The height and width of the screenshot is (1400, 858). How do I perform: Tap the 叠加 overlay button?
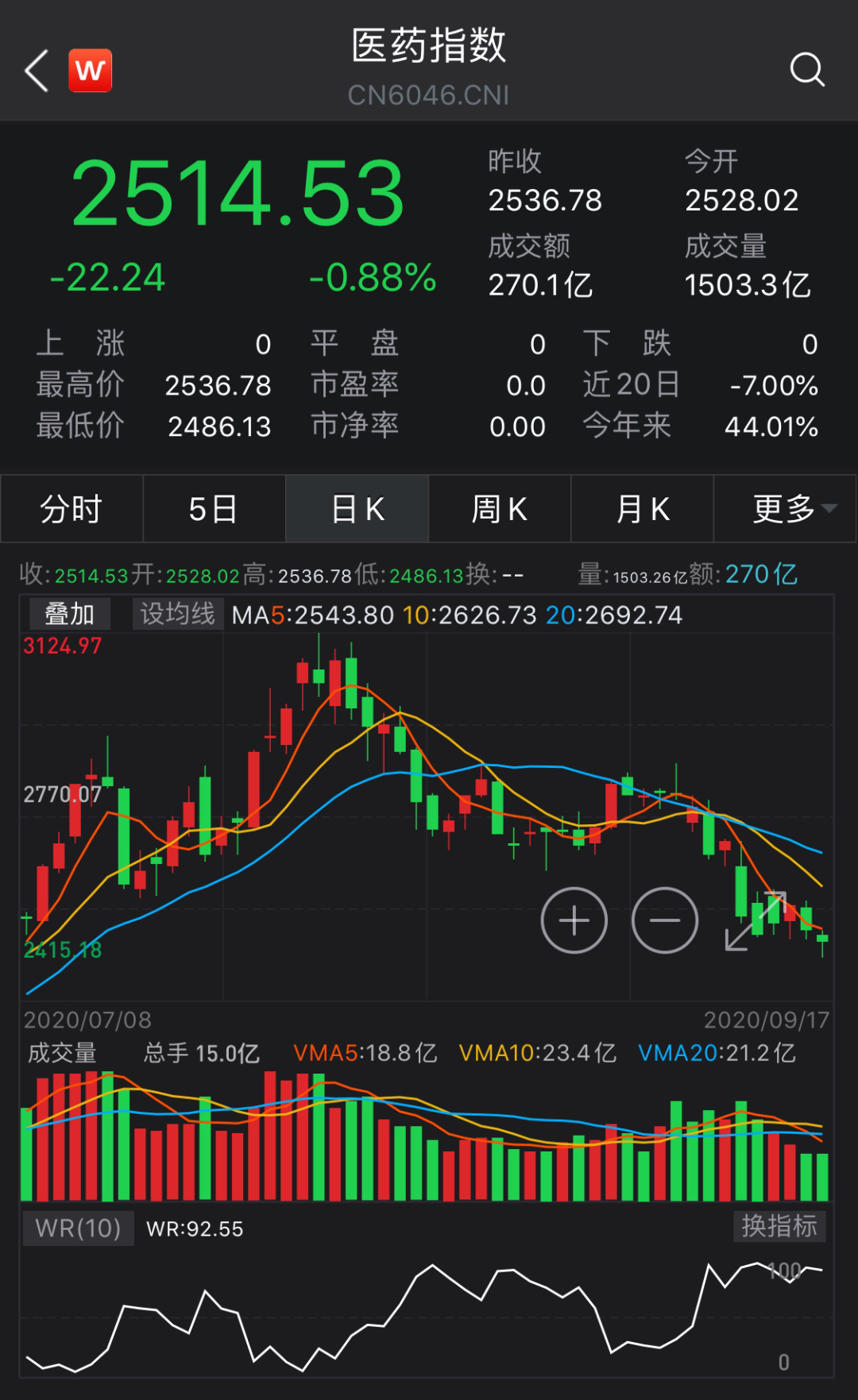point(70,615)
